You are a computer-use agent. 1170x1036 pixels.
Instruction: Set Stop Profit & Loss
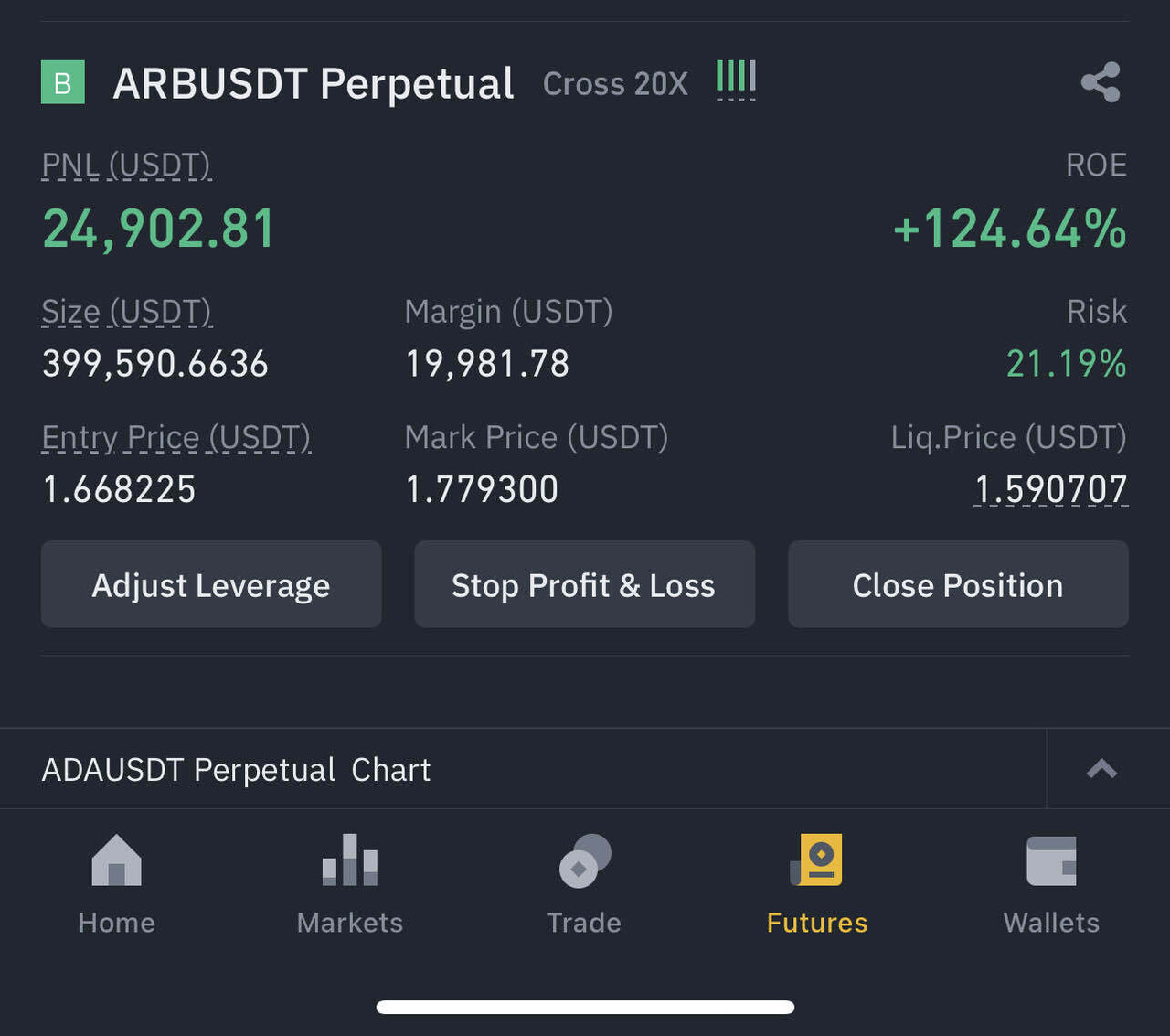point(584,585)
